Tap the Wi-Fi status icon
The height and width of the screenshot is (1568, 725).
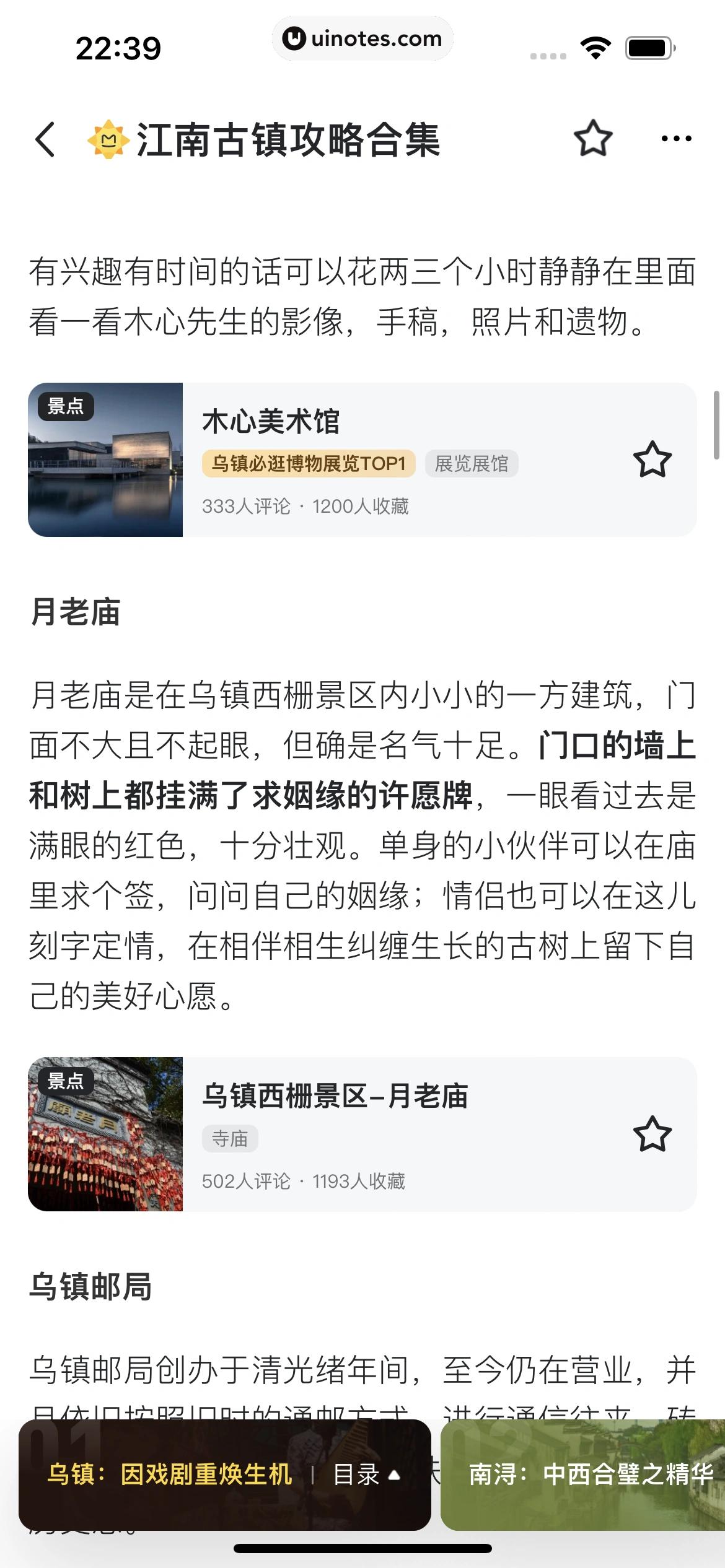pos(595,47)
